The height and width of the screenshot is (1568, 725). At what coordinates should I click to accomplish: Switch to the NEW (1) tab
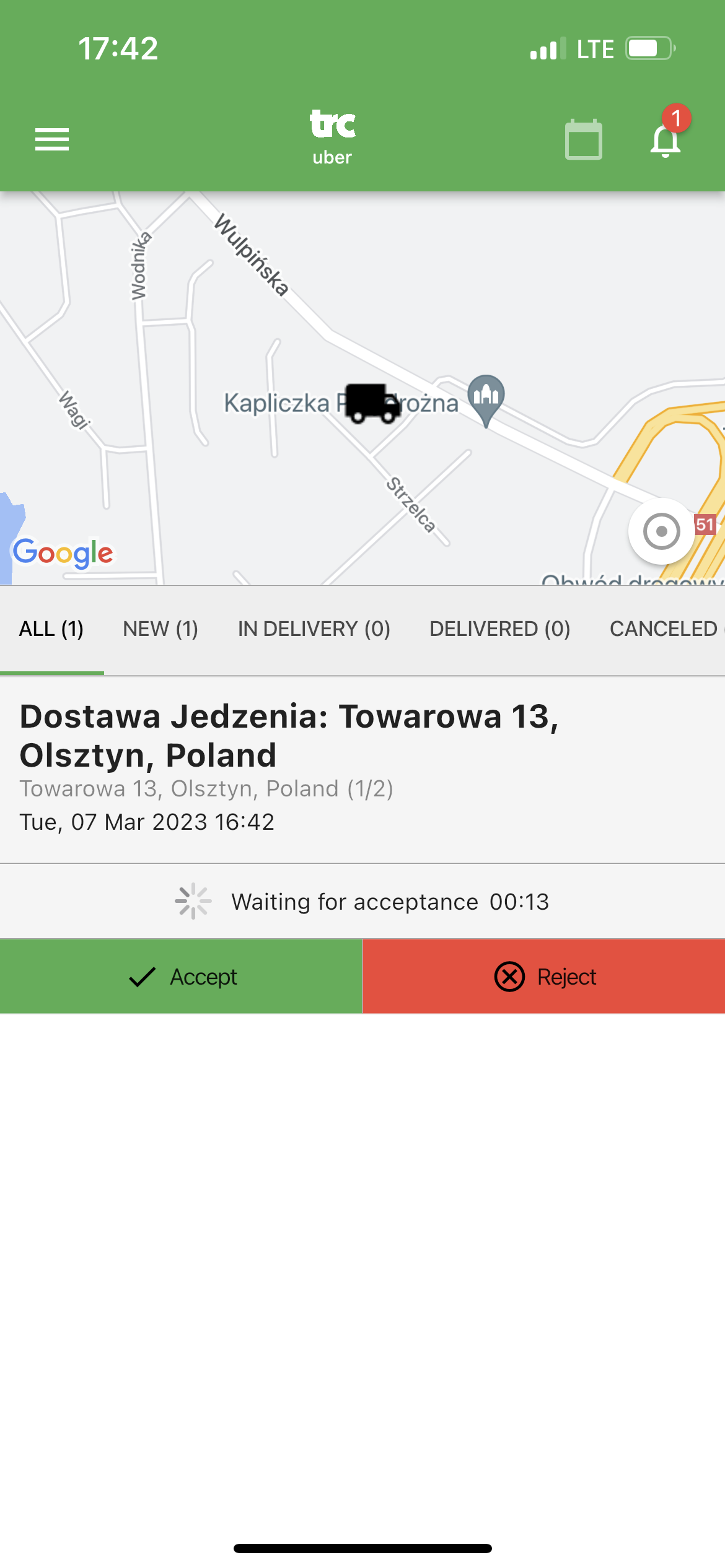tap(160, 629)
